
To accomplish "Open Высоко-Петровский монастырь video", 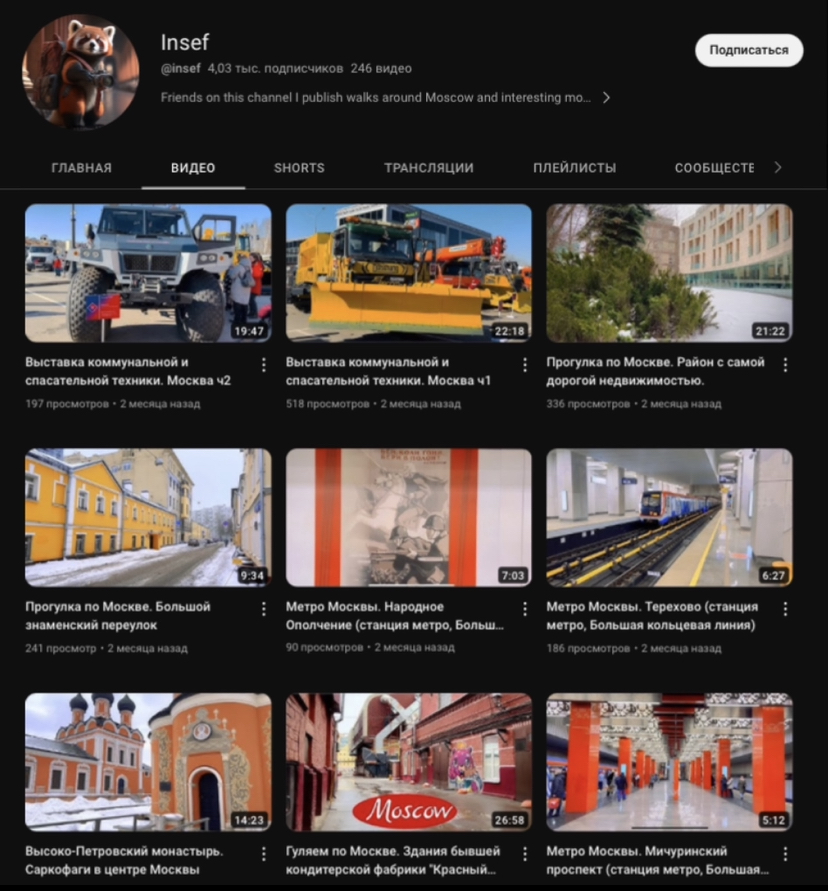I will [x=148, y=761].
